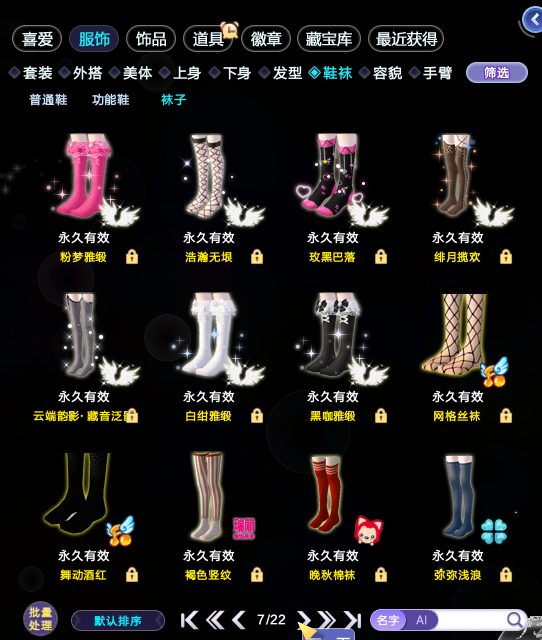Tap the 筛选 filter button
Image resolution: width=542 pixels, height=640 pixels.
point(497,73)
